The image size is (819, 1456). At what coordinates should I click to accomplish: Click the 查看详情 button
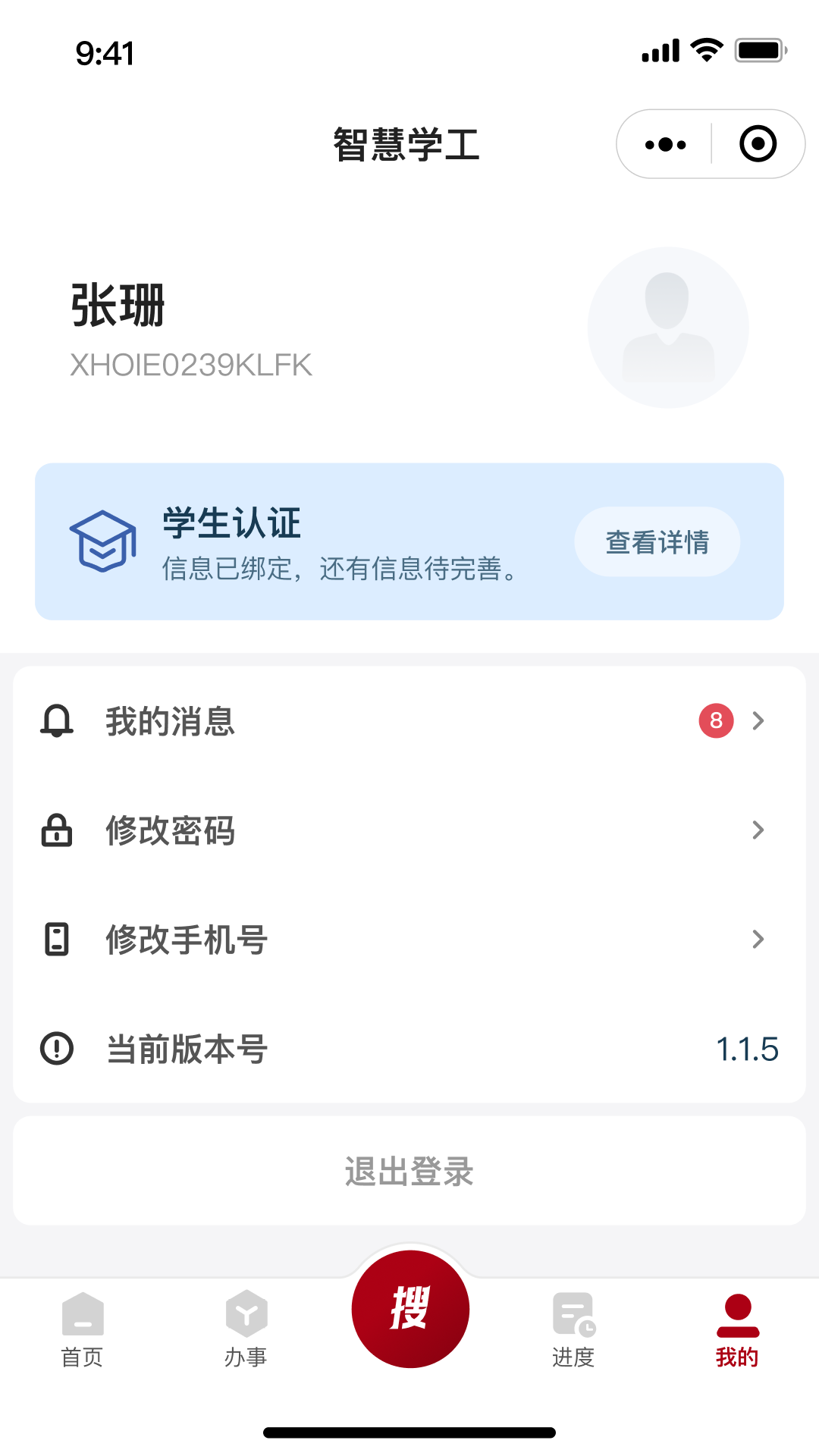click(x=657, y=541)
